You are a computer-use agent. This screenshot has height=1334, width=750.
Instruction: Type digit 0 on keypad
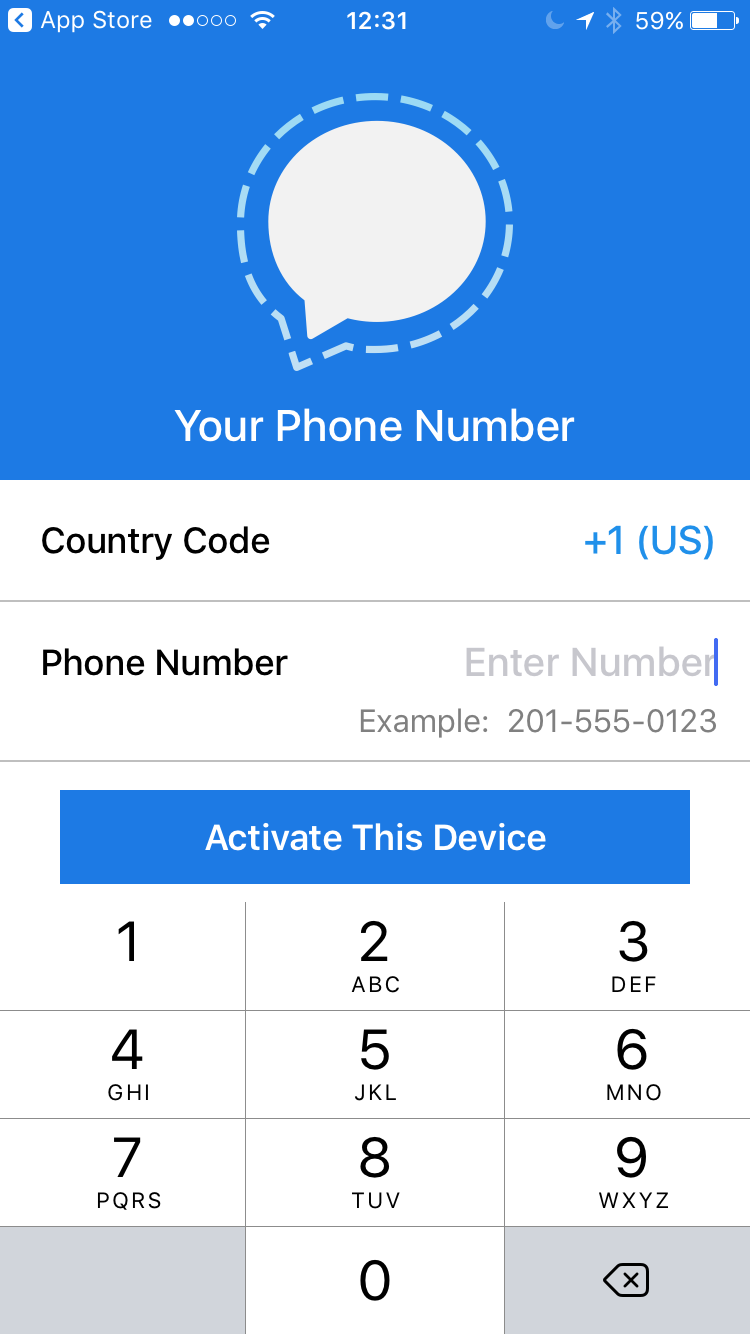pos(375,1280)
